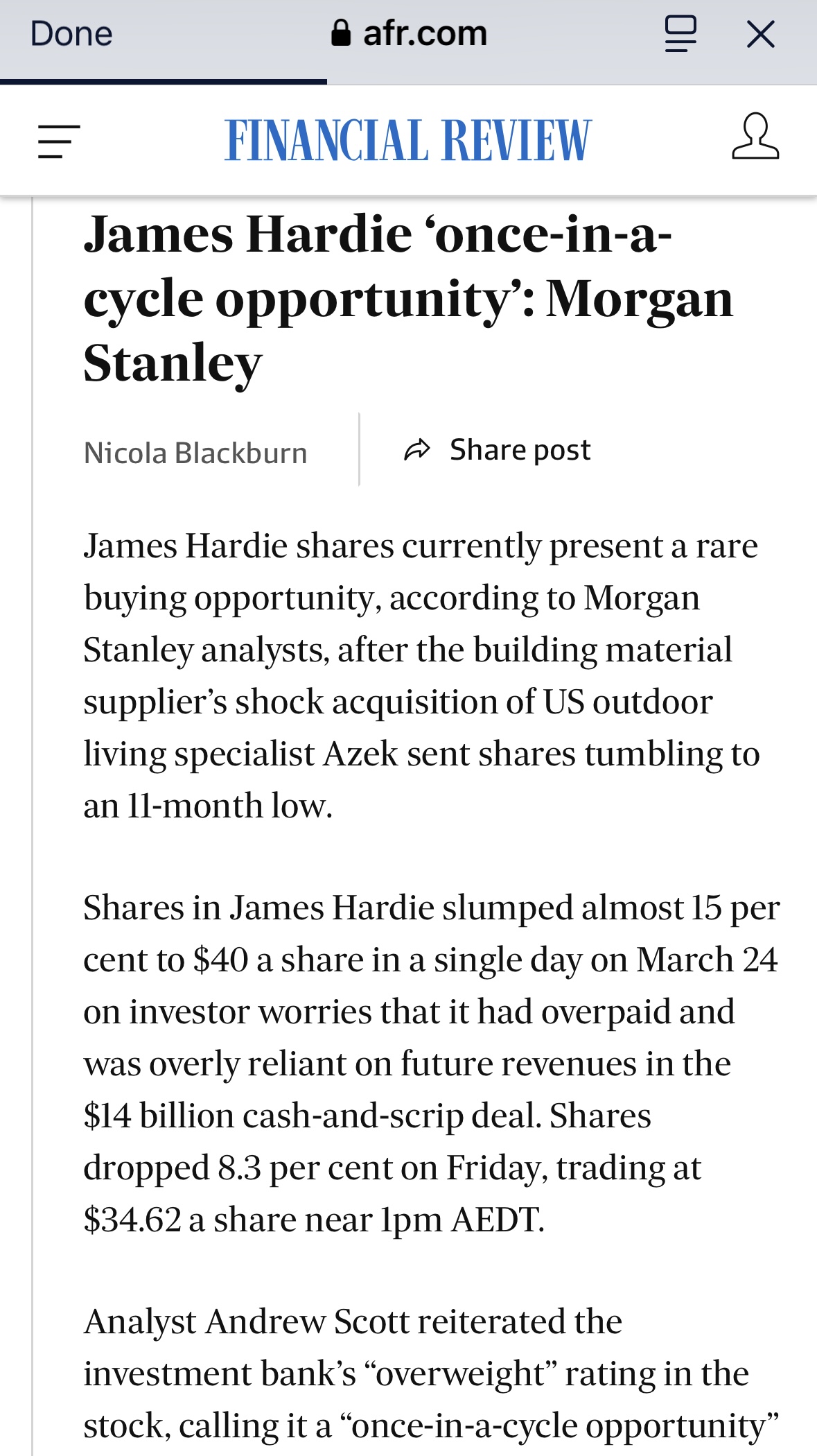Open author Nicola Blackburn's page

195,453
